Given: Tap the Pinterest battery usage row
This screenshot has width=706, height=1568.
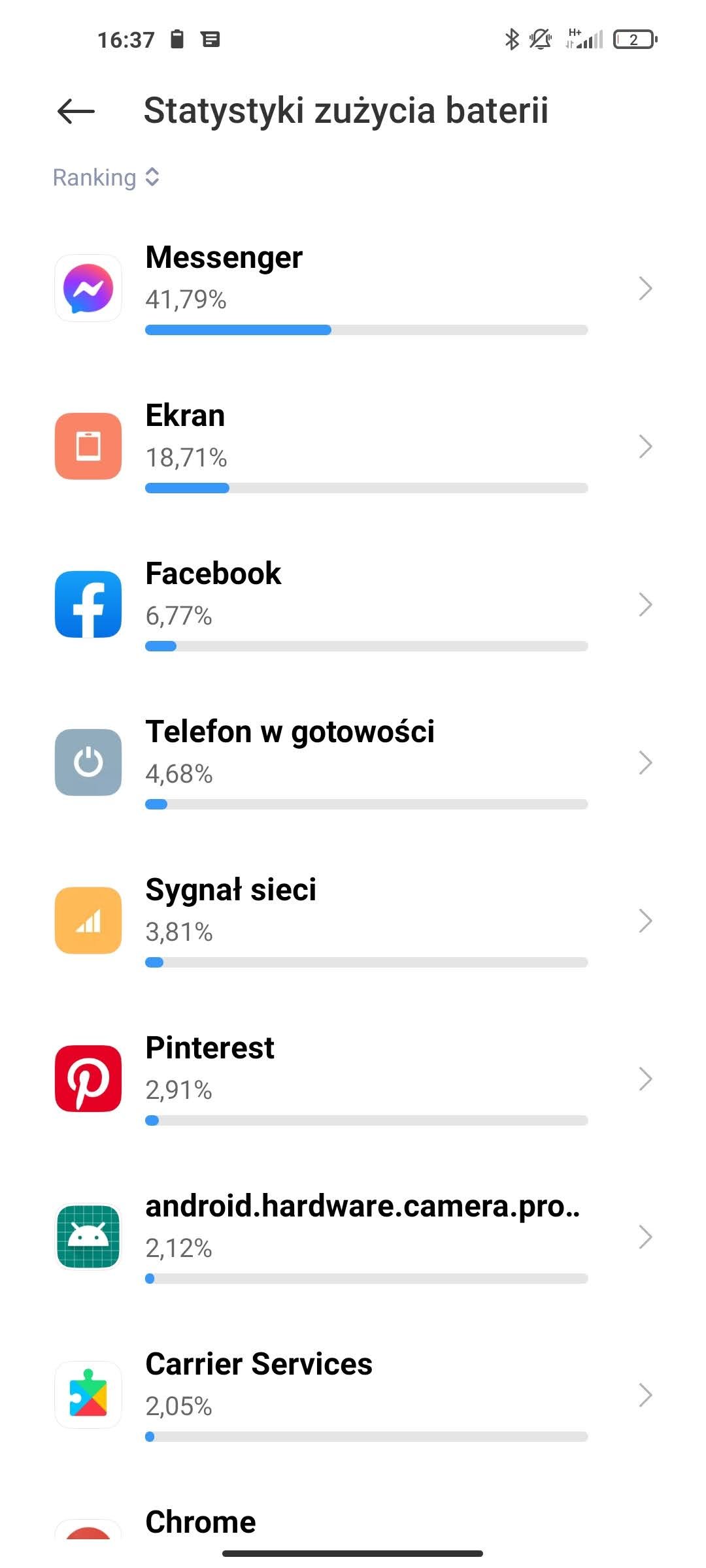Looking at the screenshot, I should pyautogui.click(x=353, y=1079).
